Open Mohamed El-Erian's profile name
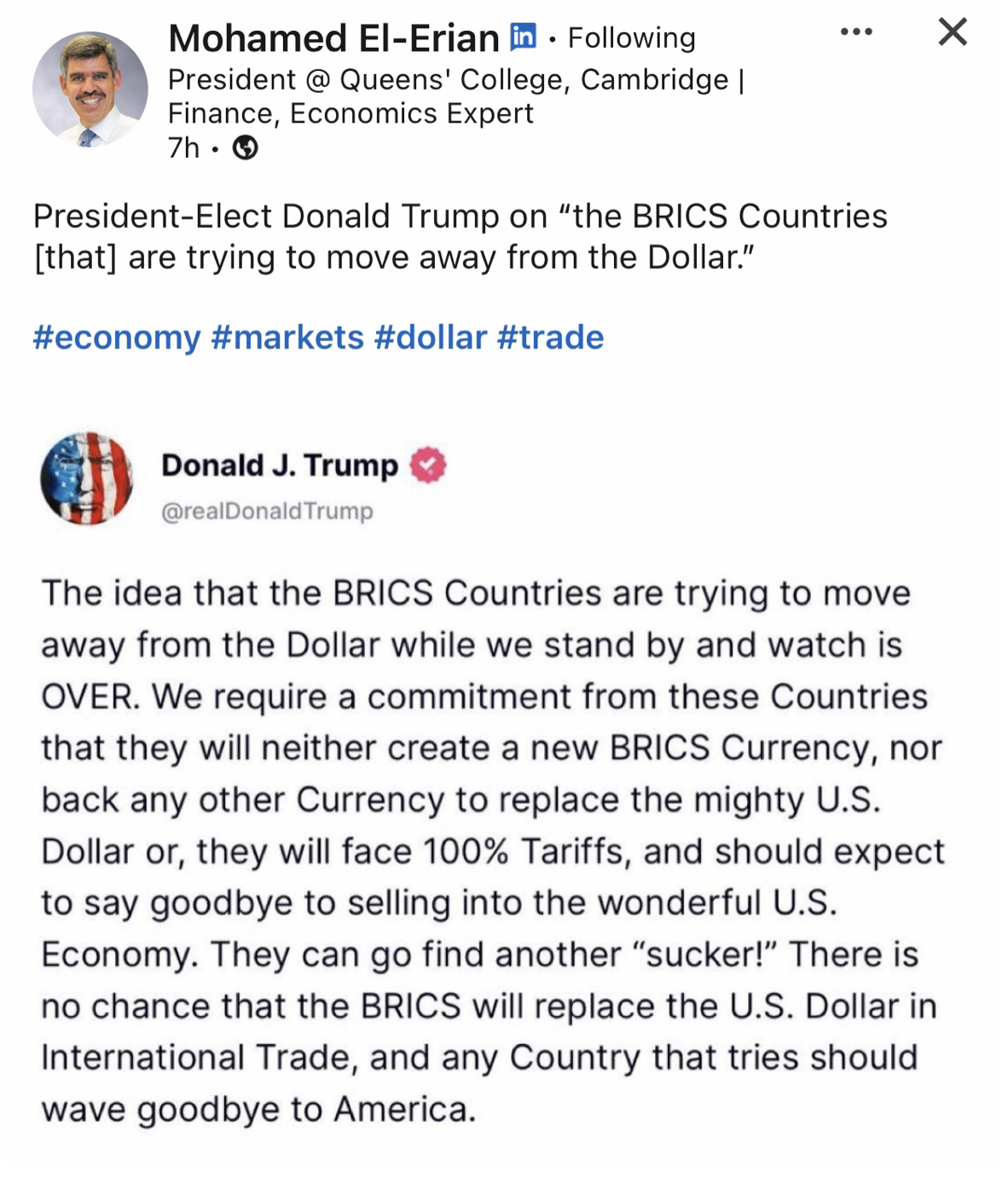Viewport: 1008px width, 1177px height. click(x=333, y=38)
